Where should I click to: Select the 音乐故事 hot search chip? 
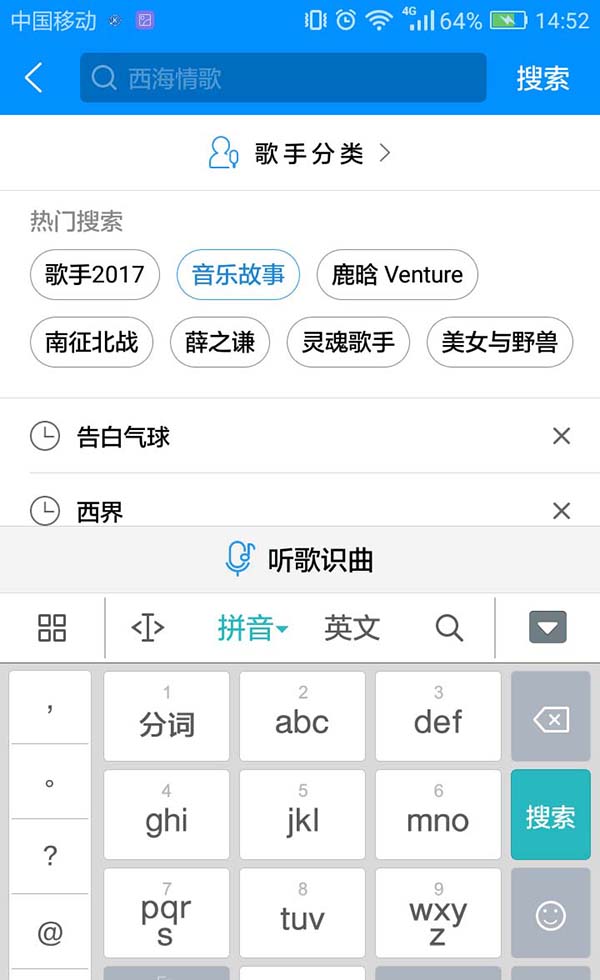click(x=238, y=275)
